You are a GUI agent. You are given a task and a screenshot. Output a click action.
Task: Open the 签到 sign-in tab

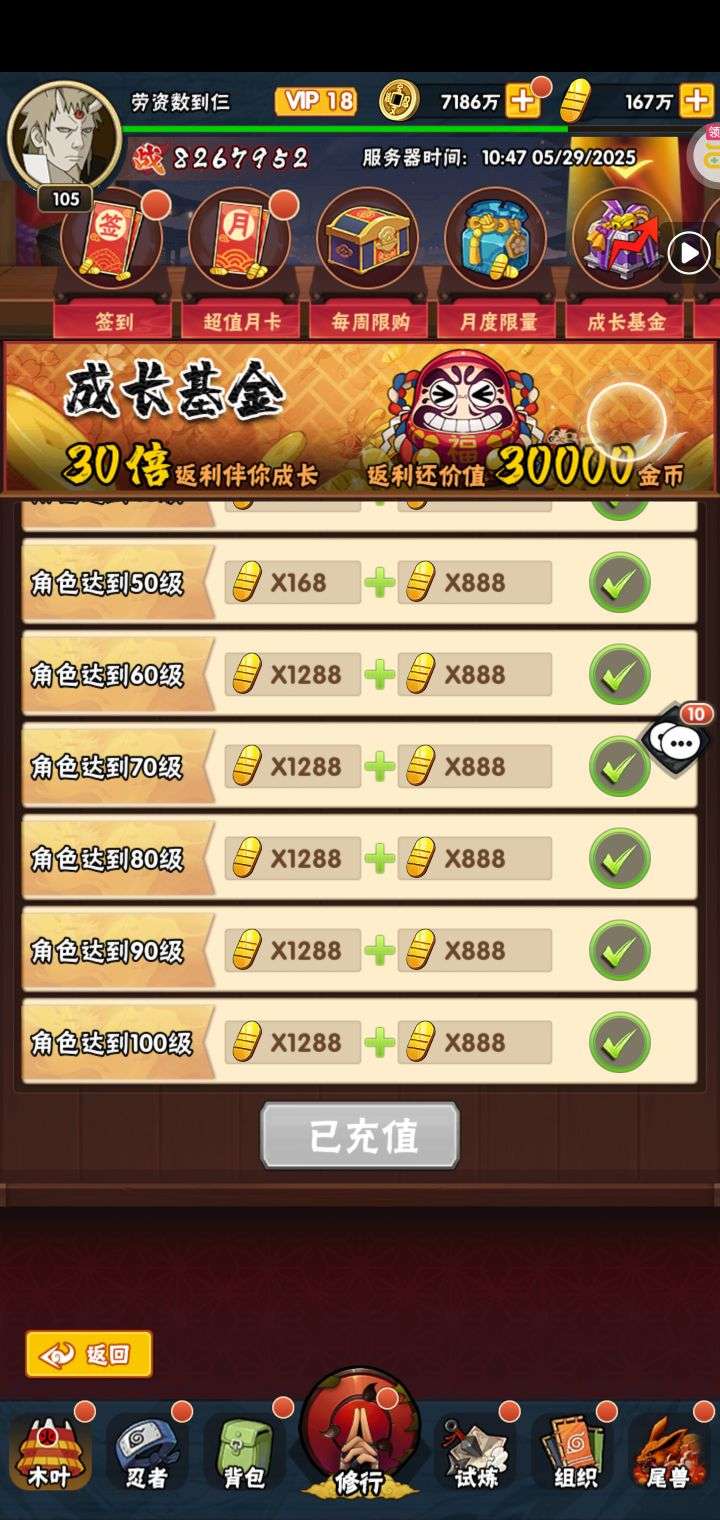click(114, 264)
